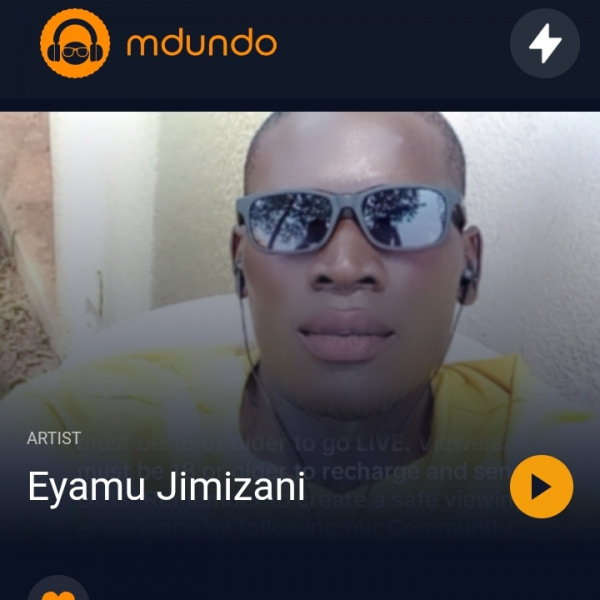Play Eyamu Jimizani's music
Image resolution: width=600 pixels, height=600 pixels.
[541, 487]
